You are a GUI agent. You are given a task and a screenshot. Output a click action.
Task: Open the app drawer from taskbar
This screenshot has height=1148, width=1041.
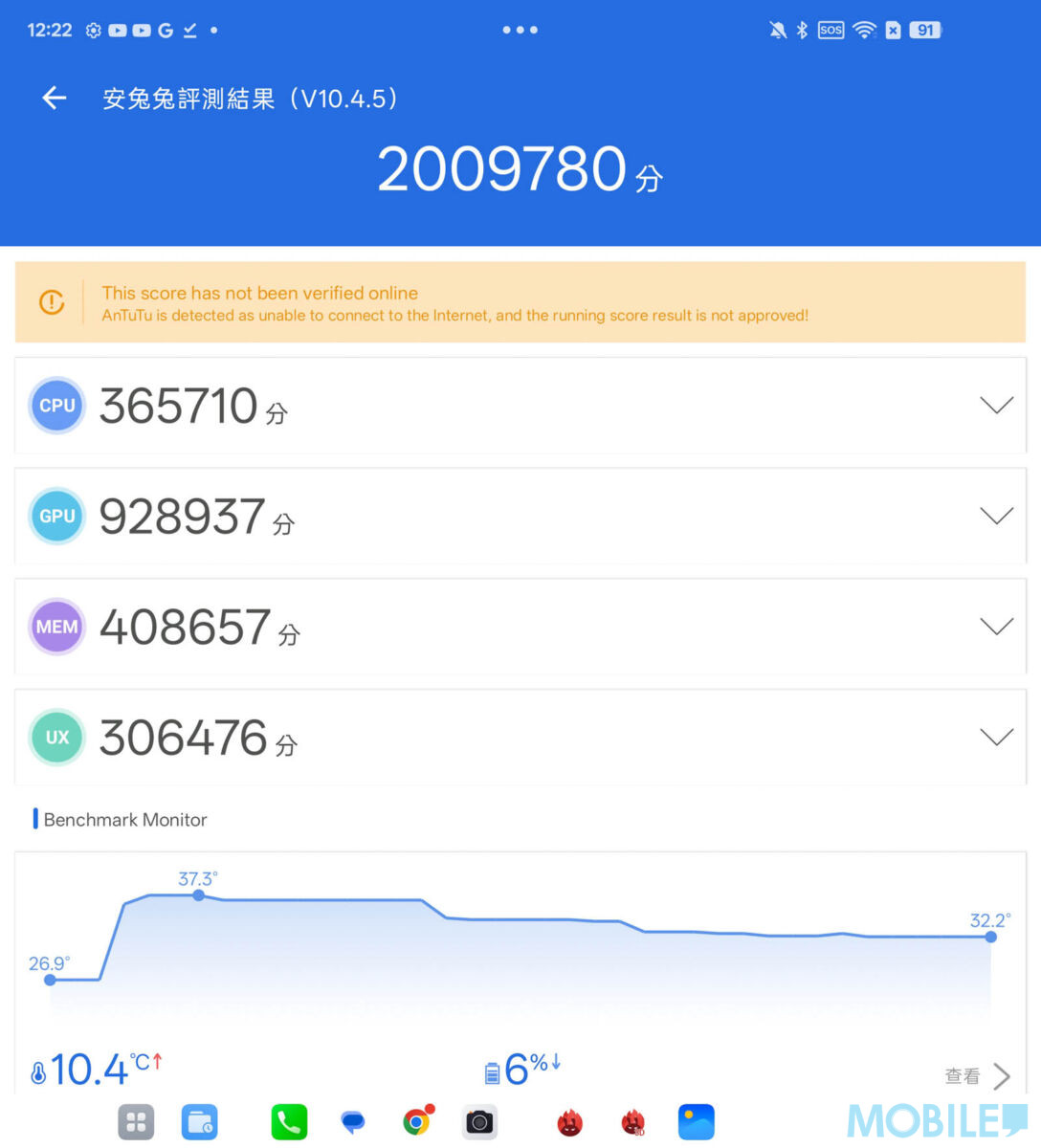coord(136,1122)
